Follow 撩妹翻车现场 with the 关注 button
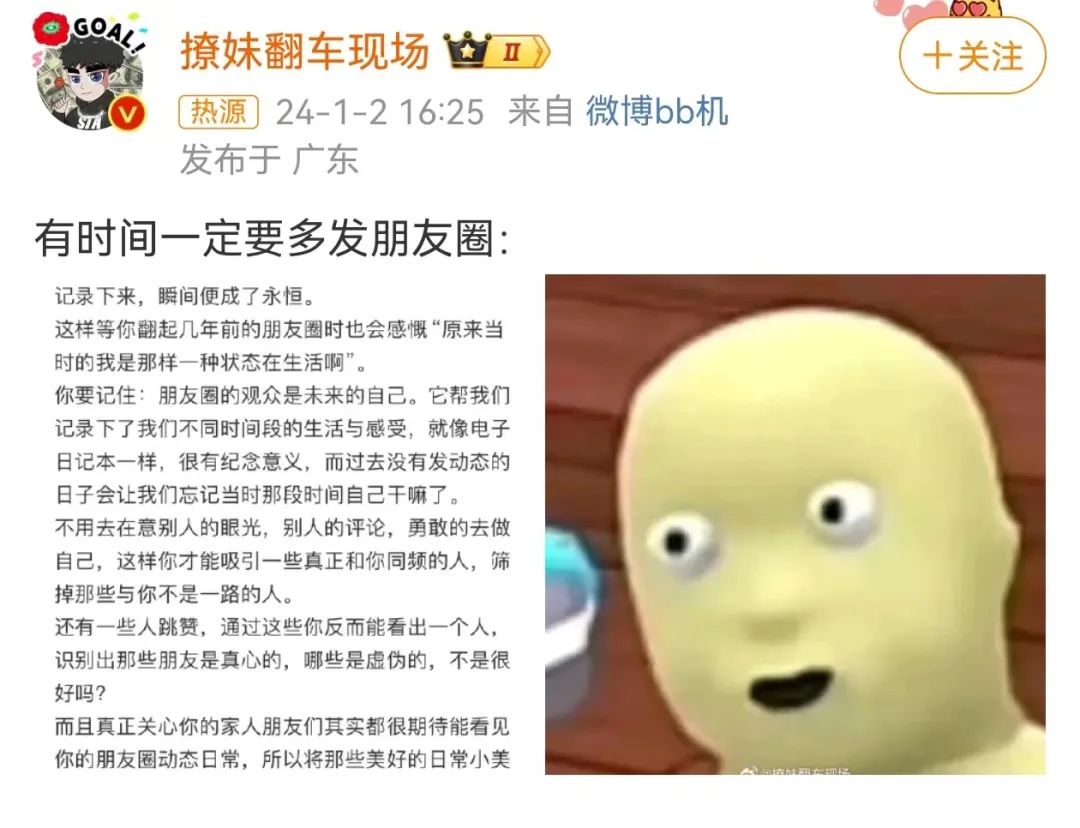The height and width of the screenshot is (828, 1080). tap(972, 56)
